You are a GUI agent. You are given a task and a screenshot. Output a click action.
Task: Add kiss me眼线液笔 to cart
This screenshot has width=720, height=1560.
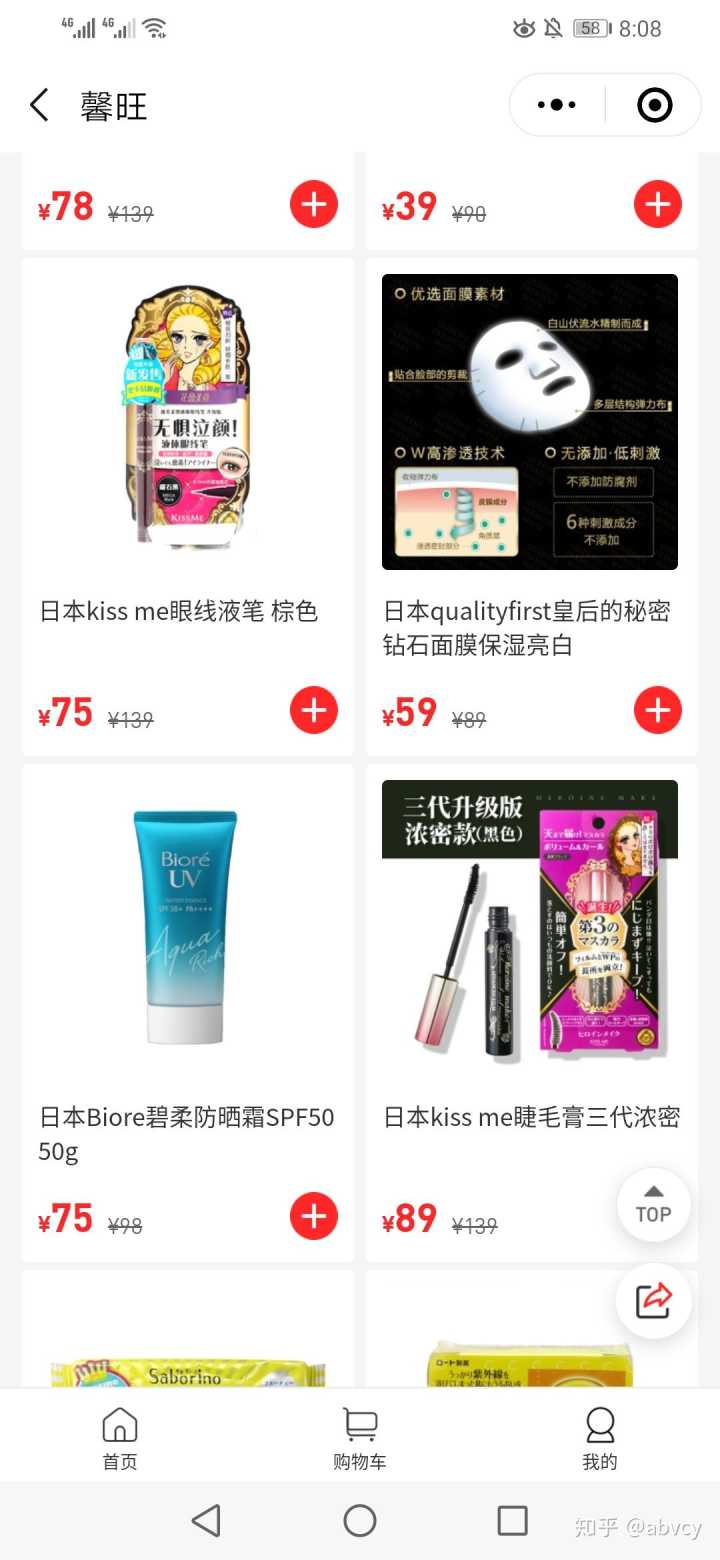click(x=314, y=711)
